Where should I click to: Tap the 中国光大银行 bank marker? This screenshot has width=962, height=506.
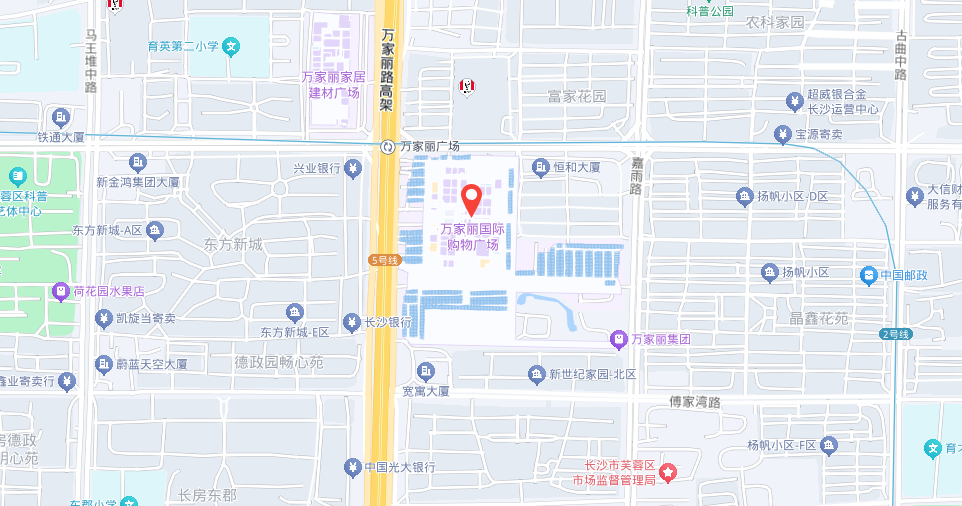352,467
